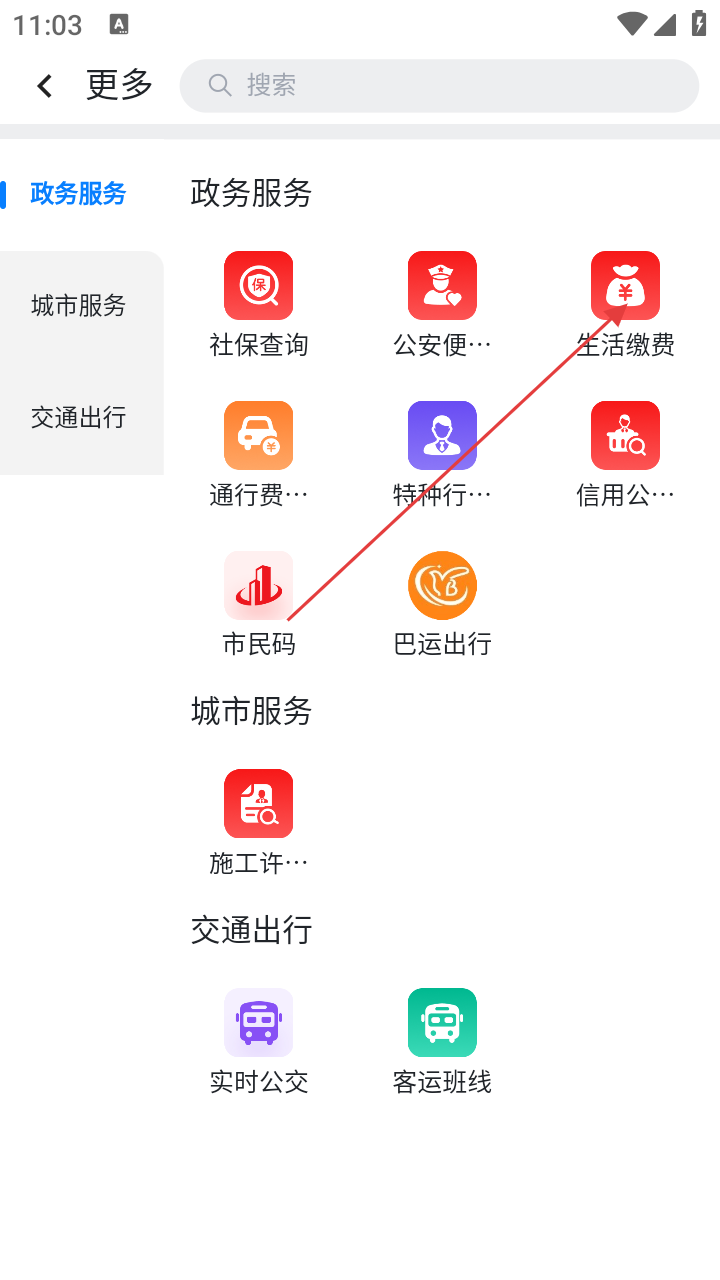
Task: Check 实时公交 real-time bus
Action: coord(259,1023)
